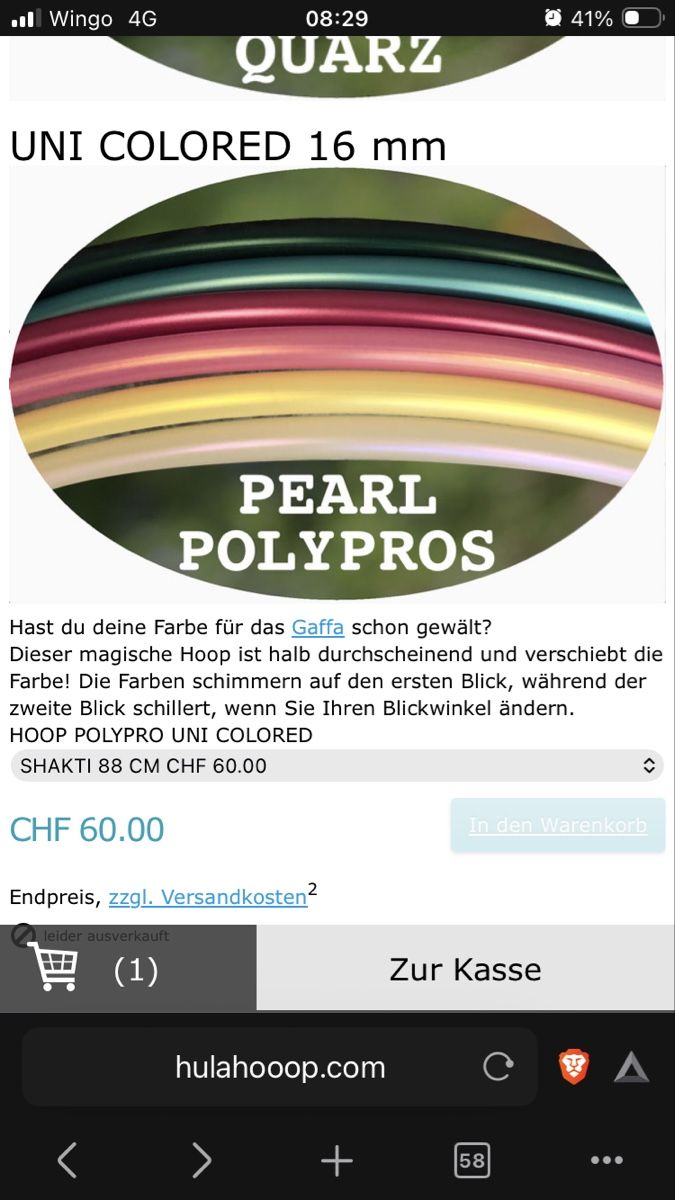Viewport: 675px width, 1200px height.
Task: Show the 58 open tabs
Action: point(472,1160)
